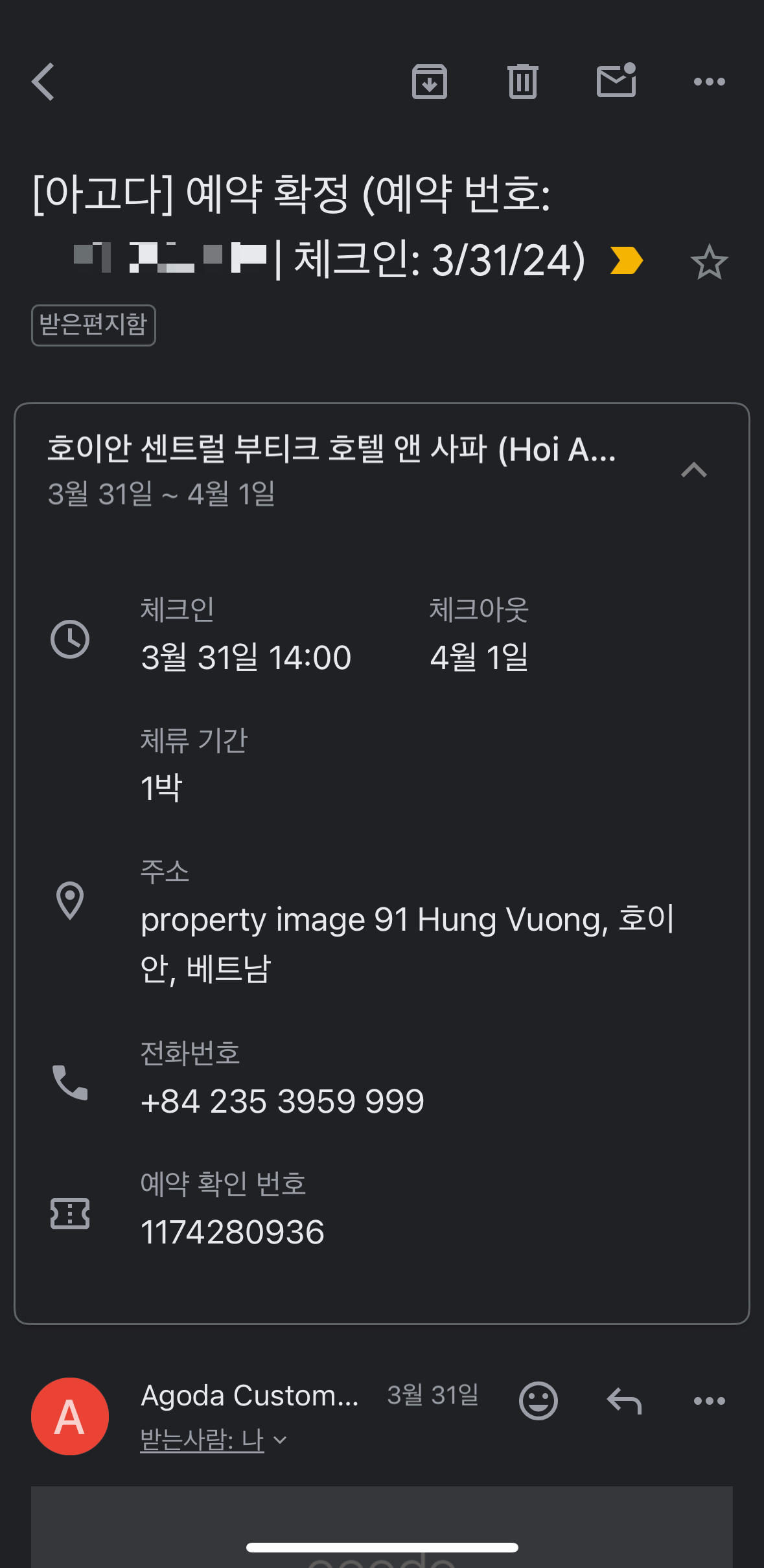The width and height of the screenshot is (764, 1568).
Task: Expand recipient details 받는사람: 나
Action: [x=213, y=1440]
